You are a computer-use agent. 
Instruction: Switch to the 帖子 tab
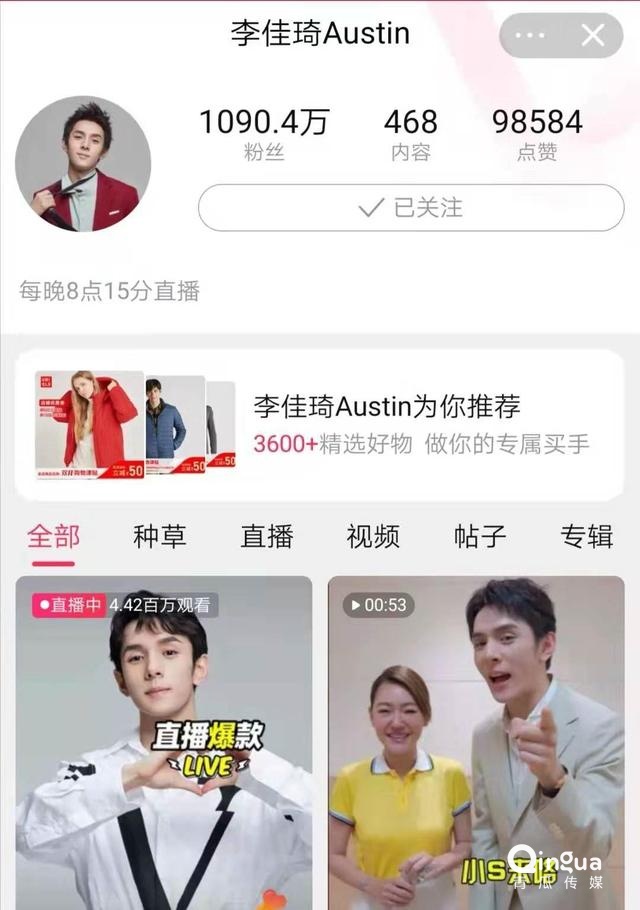click(480, 536)
